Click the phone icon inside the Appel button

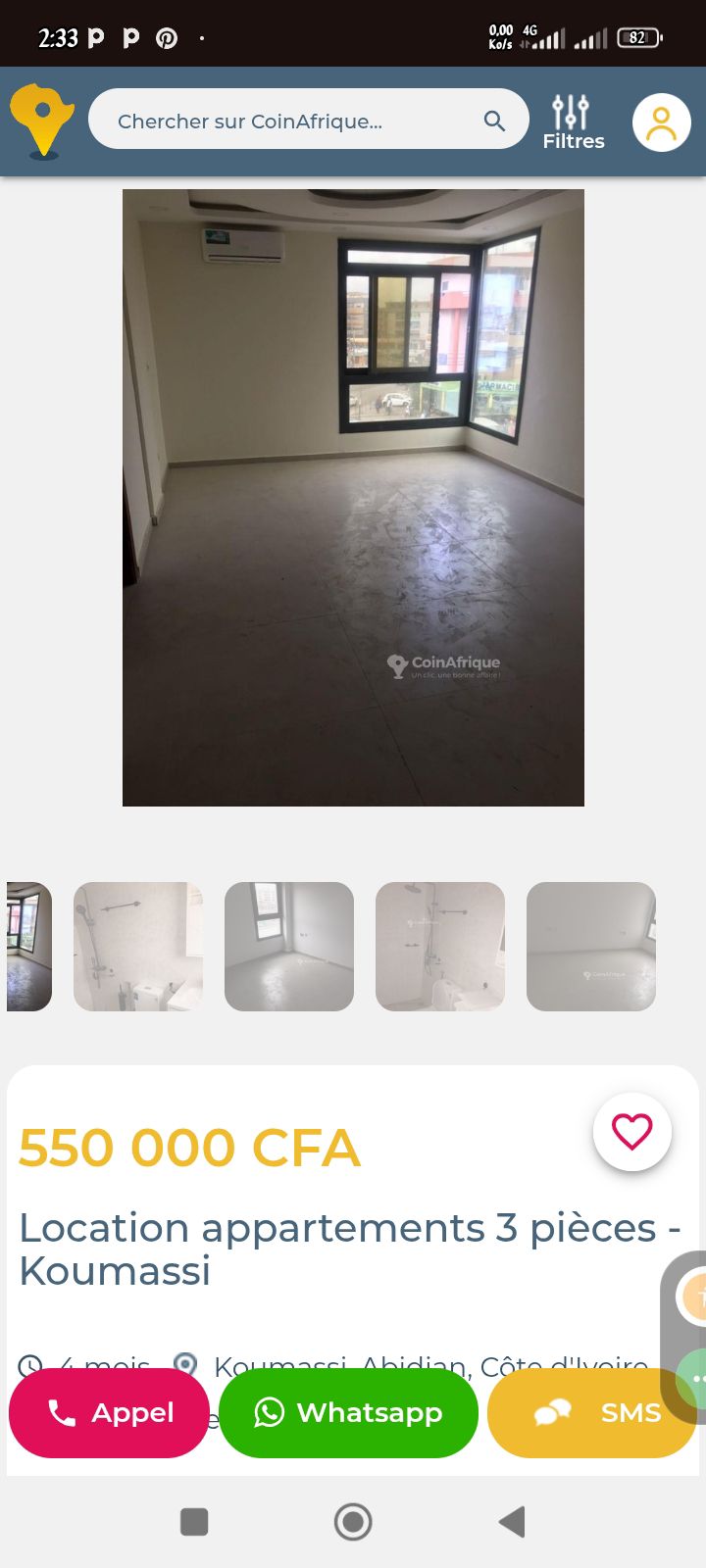coord(62,1412)
